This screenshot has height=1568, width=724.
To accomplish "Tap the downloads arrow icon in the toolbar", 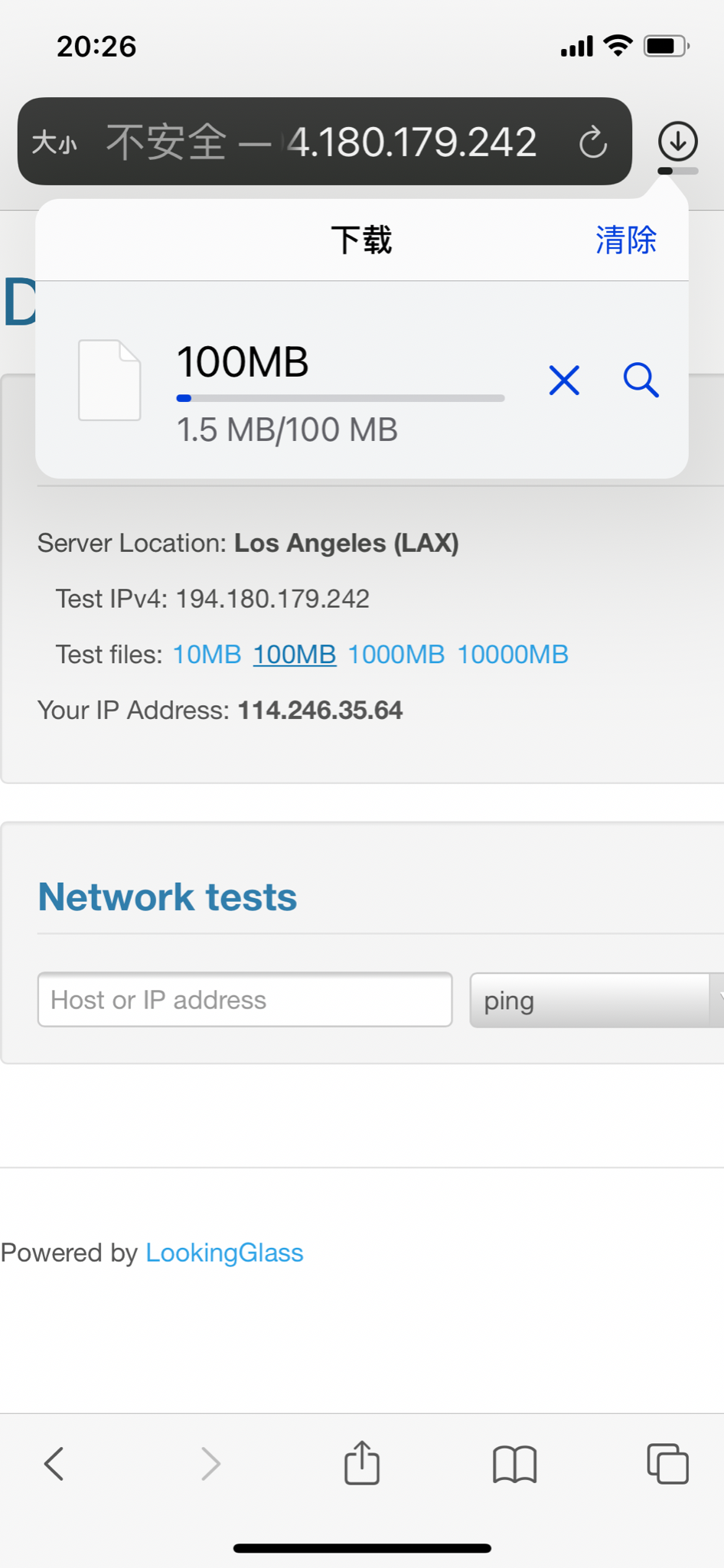I will tap(677, 141).
